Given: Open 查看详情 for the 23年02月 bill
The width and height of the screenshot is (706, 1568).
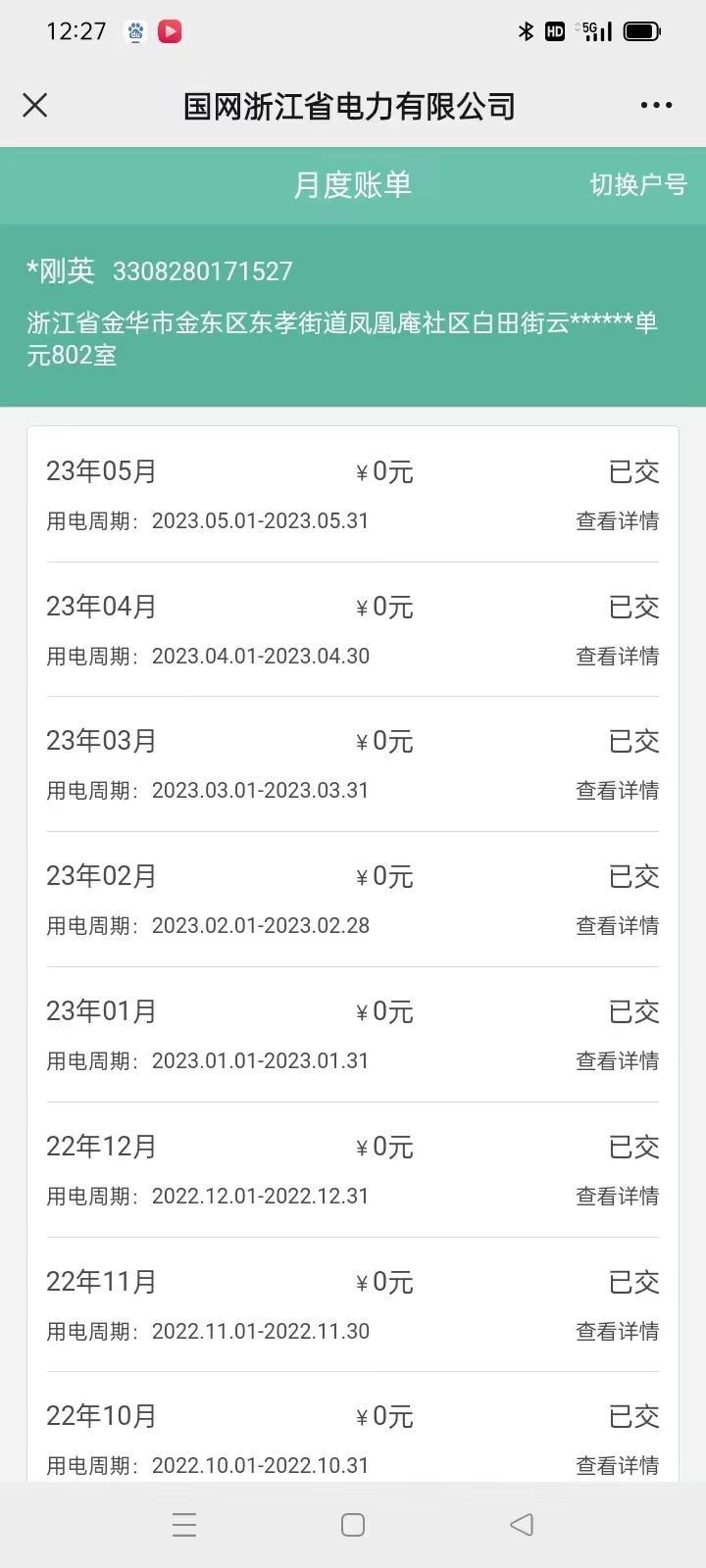Looking at the screenshot, I should (617, 926).
